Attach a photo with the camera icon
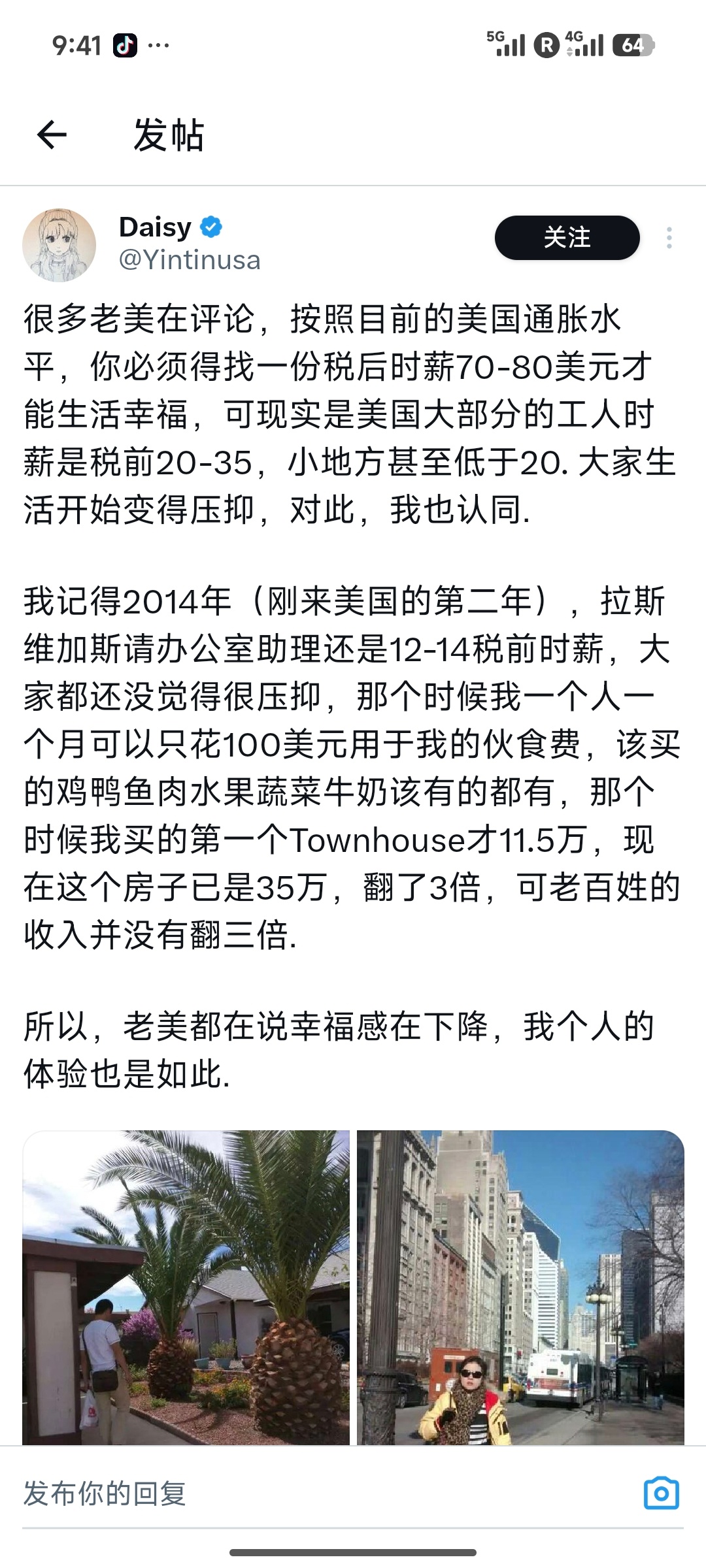This screenshot has height=1568, width=706. [x=661, y=1493]
